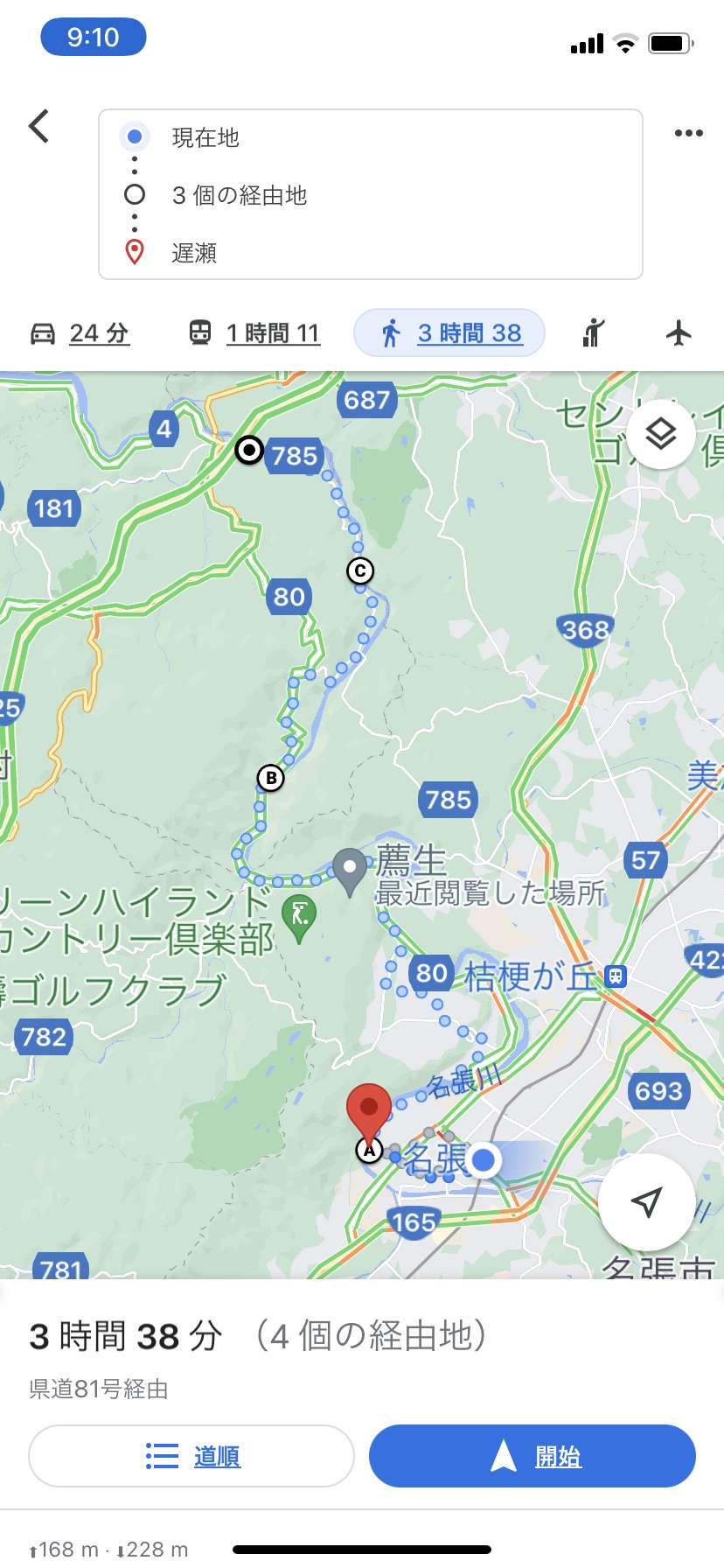Image resolution: width=724 pixels, height=1568 pixels.
Task: Switch to transit mode 1 時間 11
Action: click(x=254, y=333)
